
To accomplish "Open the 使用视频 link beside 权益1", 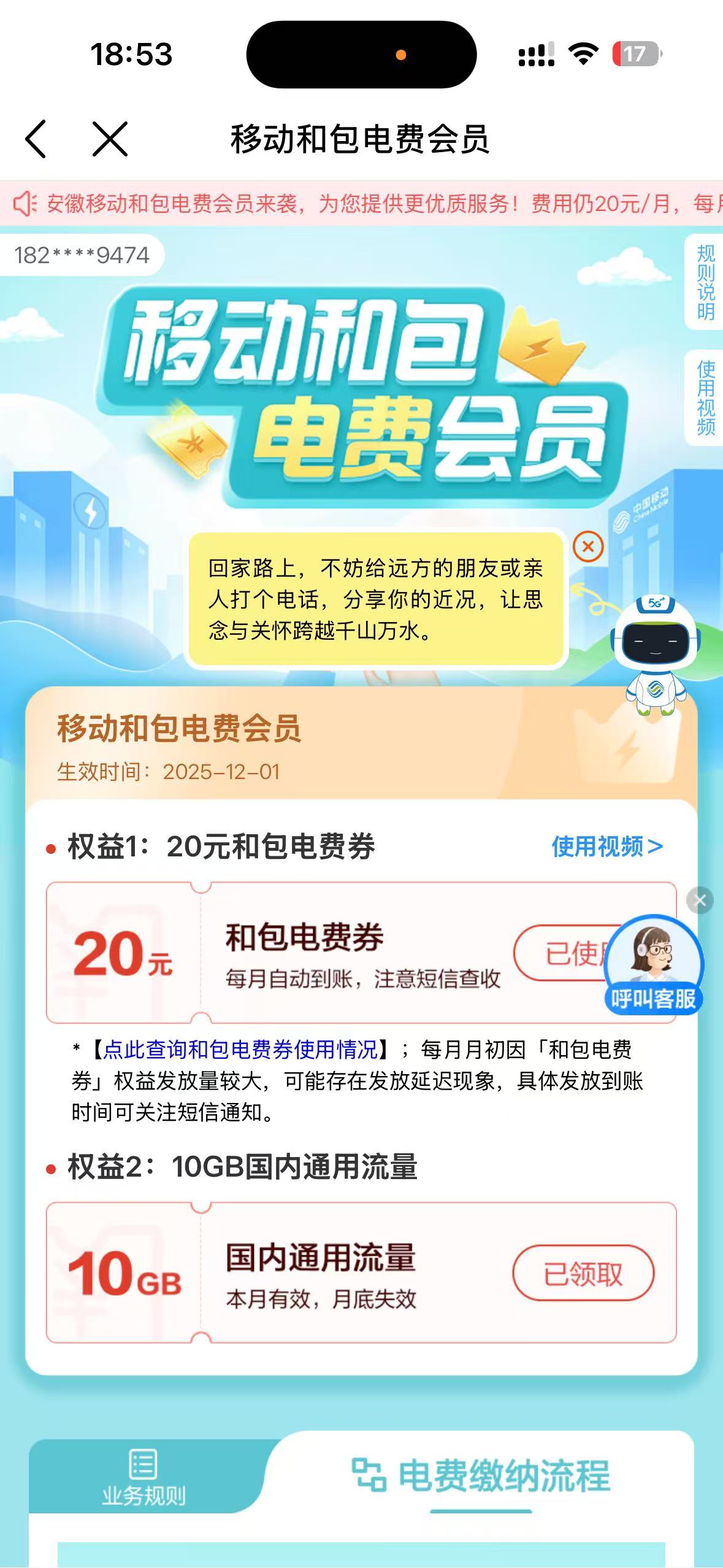I will tap(606, 847).
